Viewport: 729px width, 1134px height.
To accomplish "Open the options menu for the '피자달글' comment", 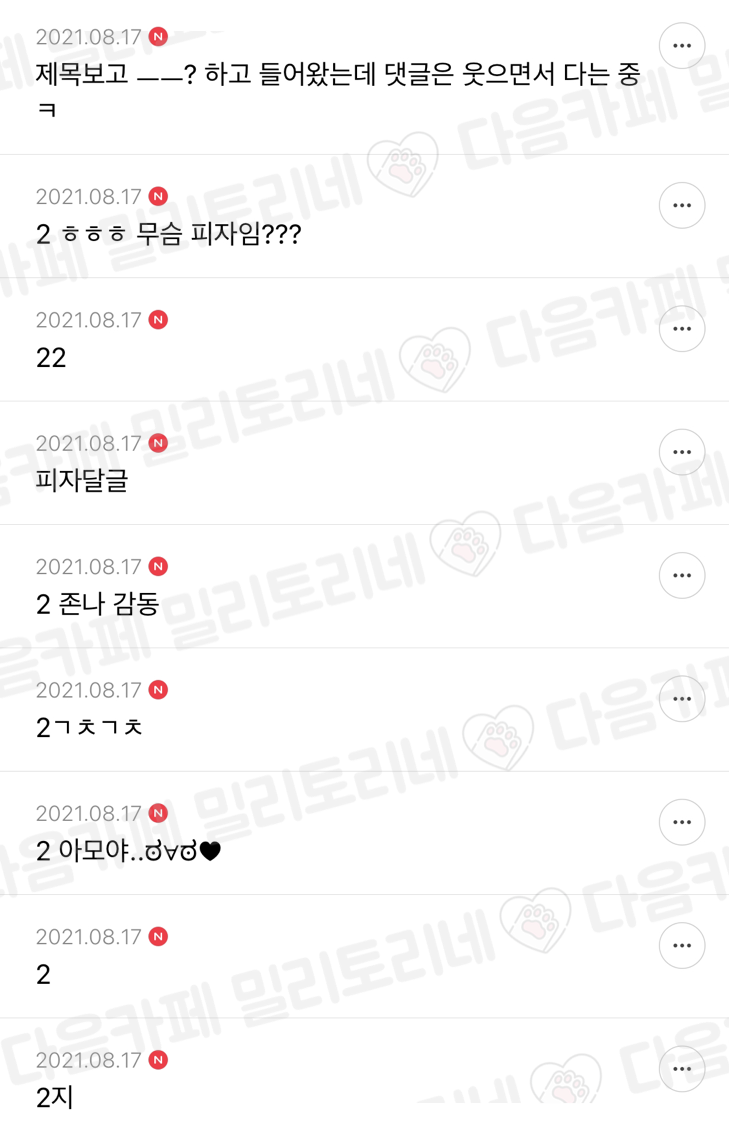I will 682,451.
